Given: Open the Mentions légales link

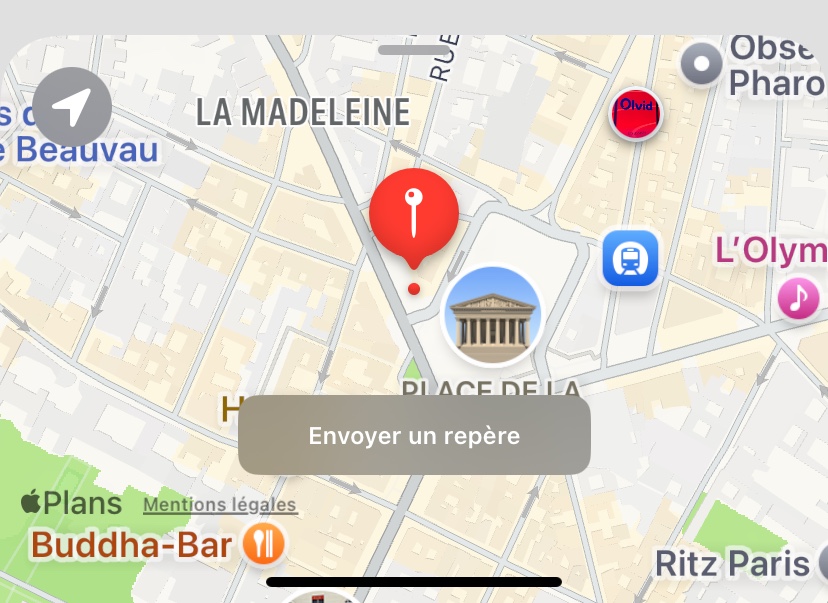Looking at the screenshot, I should (x=220, y=505).
